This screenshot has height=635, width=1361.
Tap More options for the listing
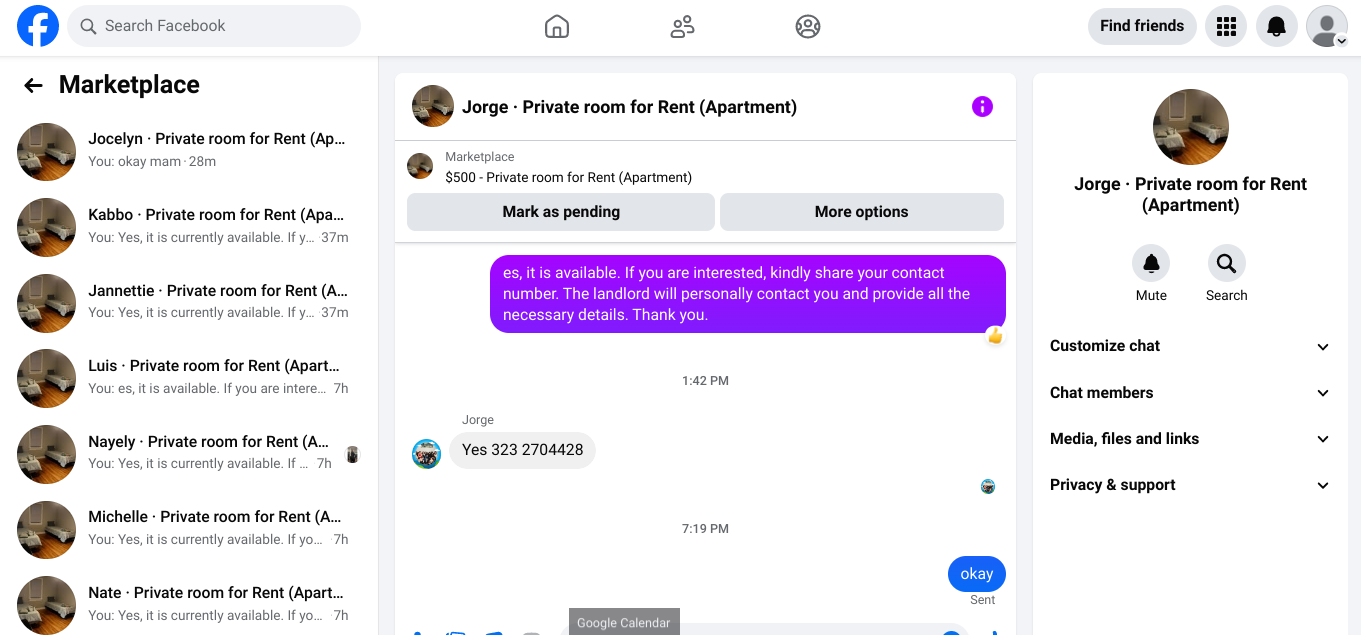[861, 212]
